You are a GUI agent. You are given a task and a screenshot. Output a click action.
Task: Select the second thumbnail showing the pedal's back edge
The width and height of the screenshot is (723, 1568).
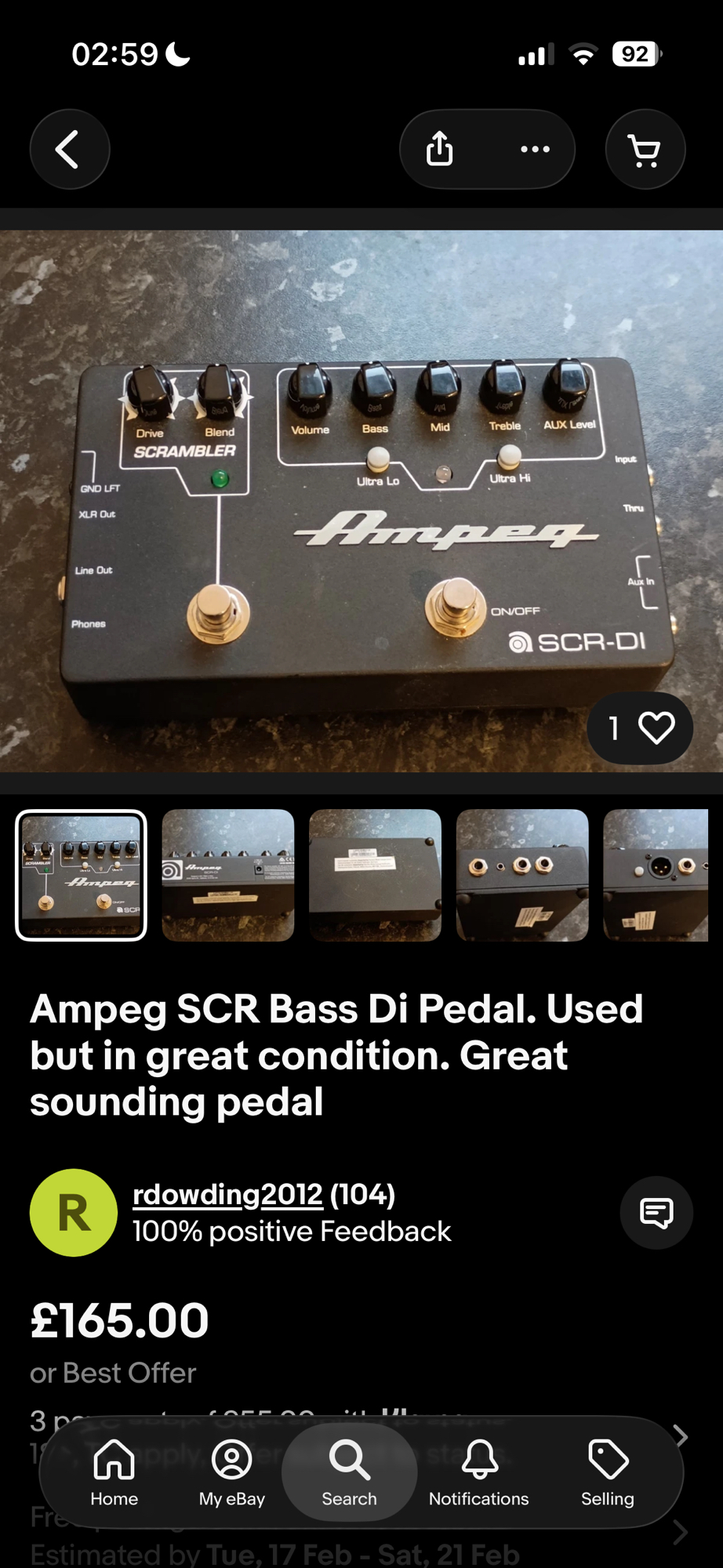228,875
